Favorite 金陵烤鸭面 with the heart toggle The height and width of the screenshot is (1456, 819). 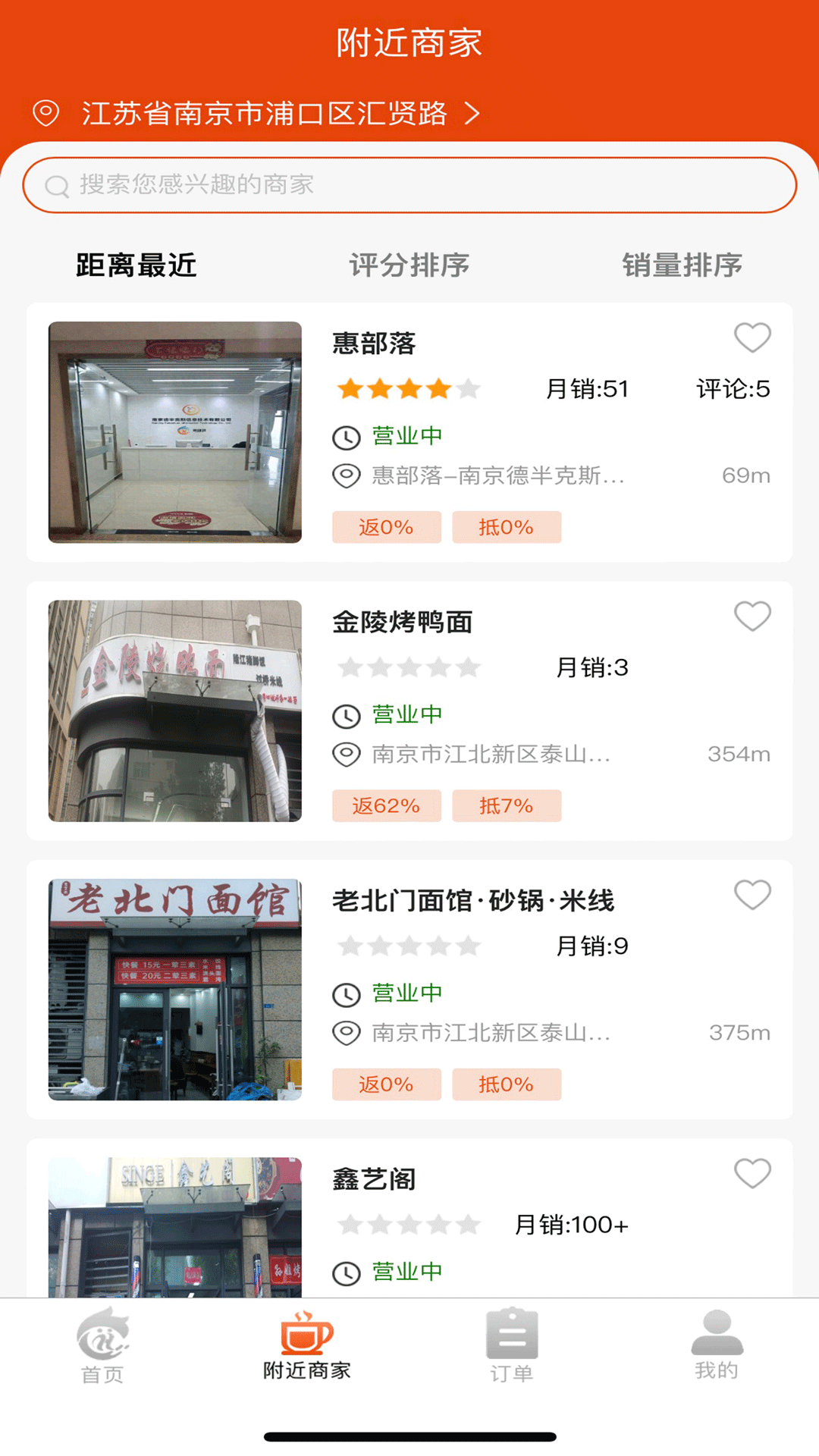(x=752, y=617)
